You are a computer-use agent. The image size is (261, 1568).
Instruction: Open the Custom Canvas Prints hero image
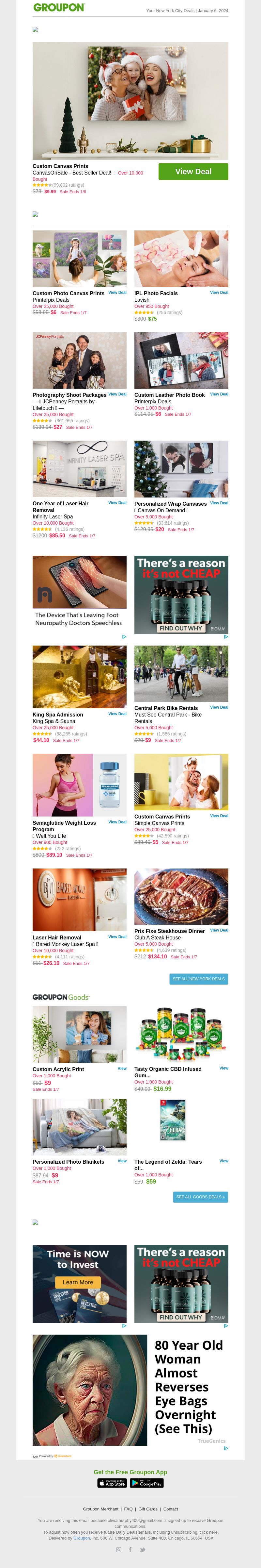tap(130, 100)
